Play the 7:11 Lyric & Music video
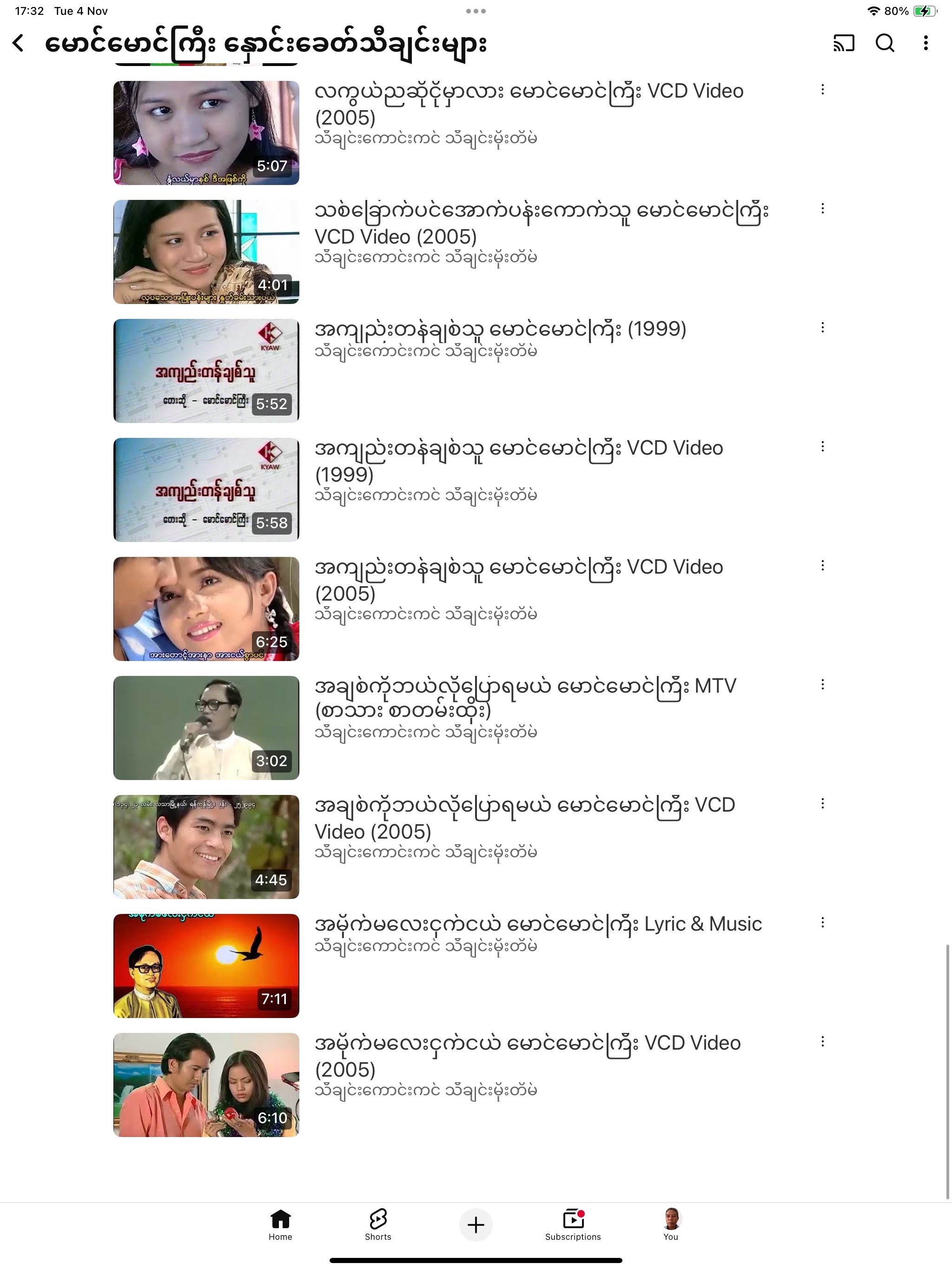Image resolution: width=952 pixels, height=1270 pixels. (x=206, y=966)
